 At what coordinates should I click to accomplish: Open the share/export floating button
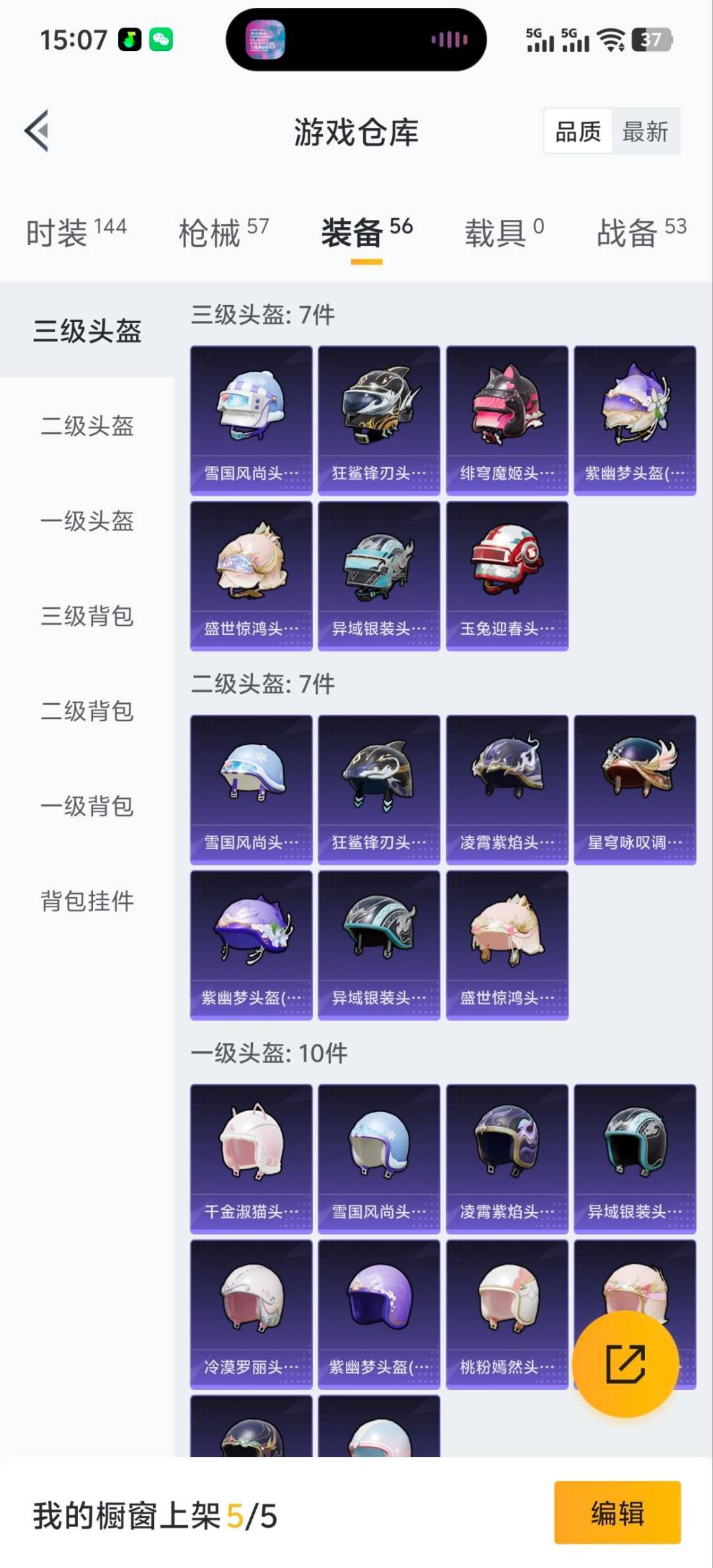(625, 1362)
